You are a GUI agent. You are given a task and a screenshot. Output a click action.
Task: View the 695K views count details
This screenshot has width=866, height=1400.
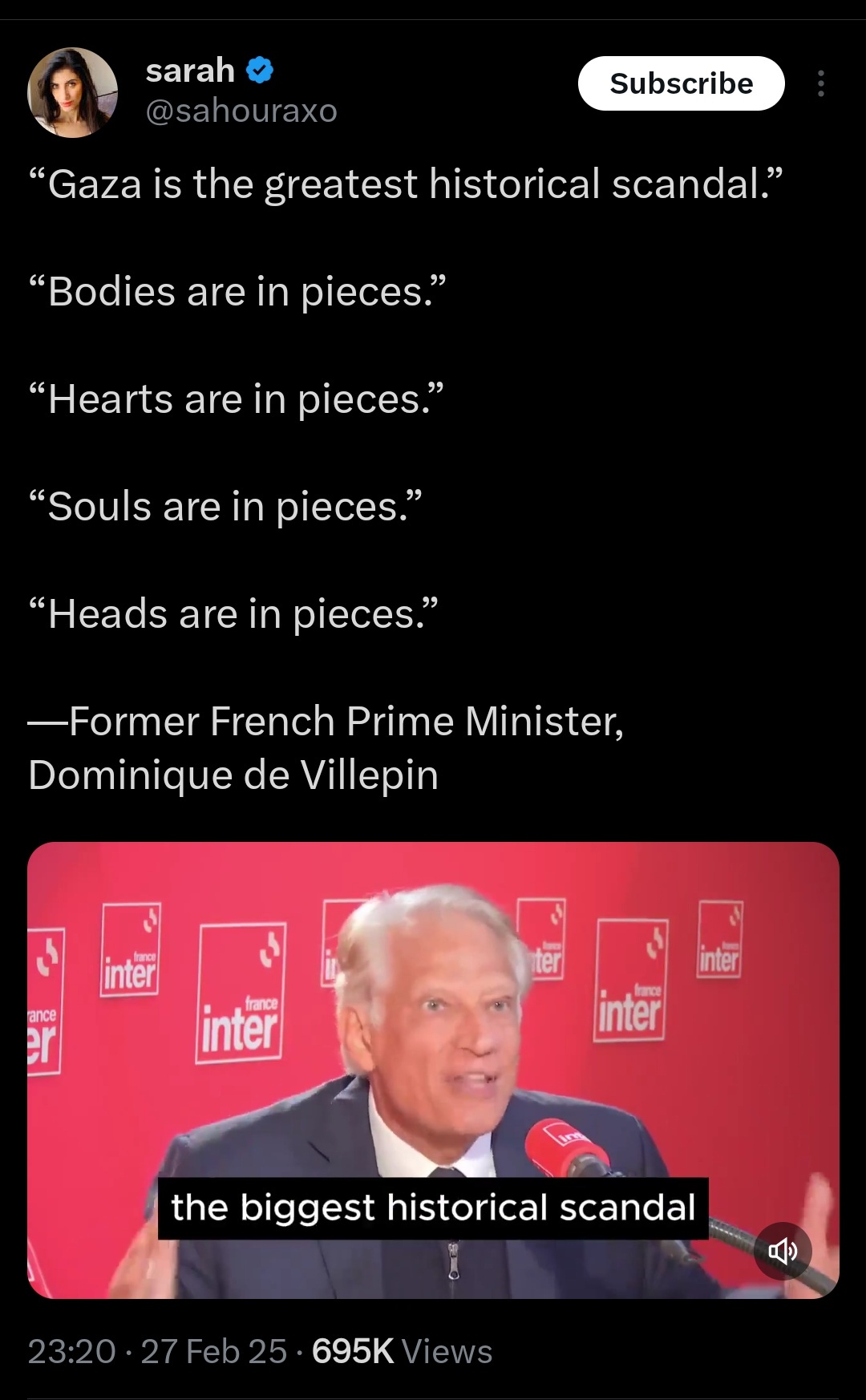401,1351
